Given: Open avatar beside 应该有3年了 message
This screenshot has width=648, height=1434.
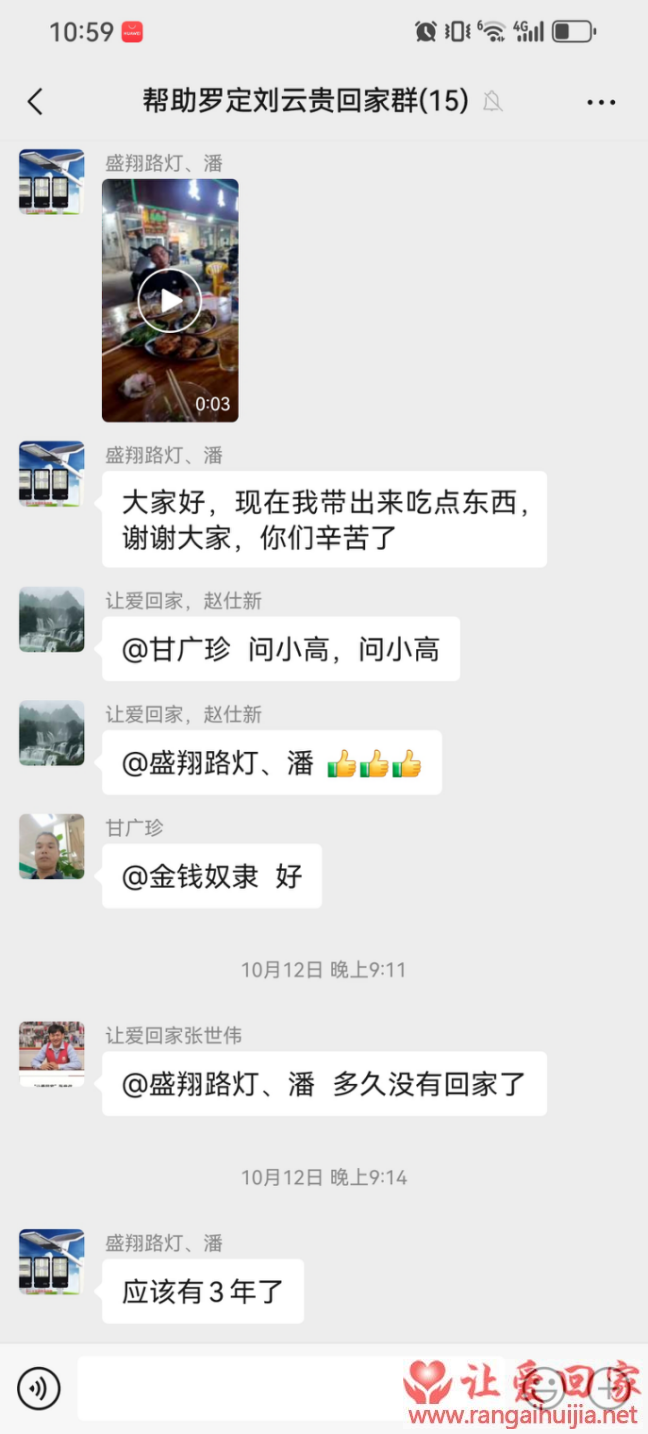Looking at the screenshot, I should click(x=52, y=1261).
